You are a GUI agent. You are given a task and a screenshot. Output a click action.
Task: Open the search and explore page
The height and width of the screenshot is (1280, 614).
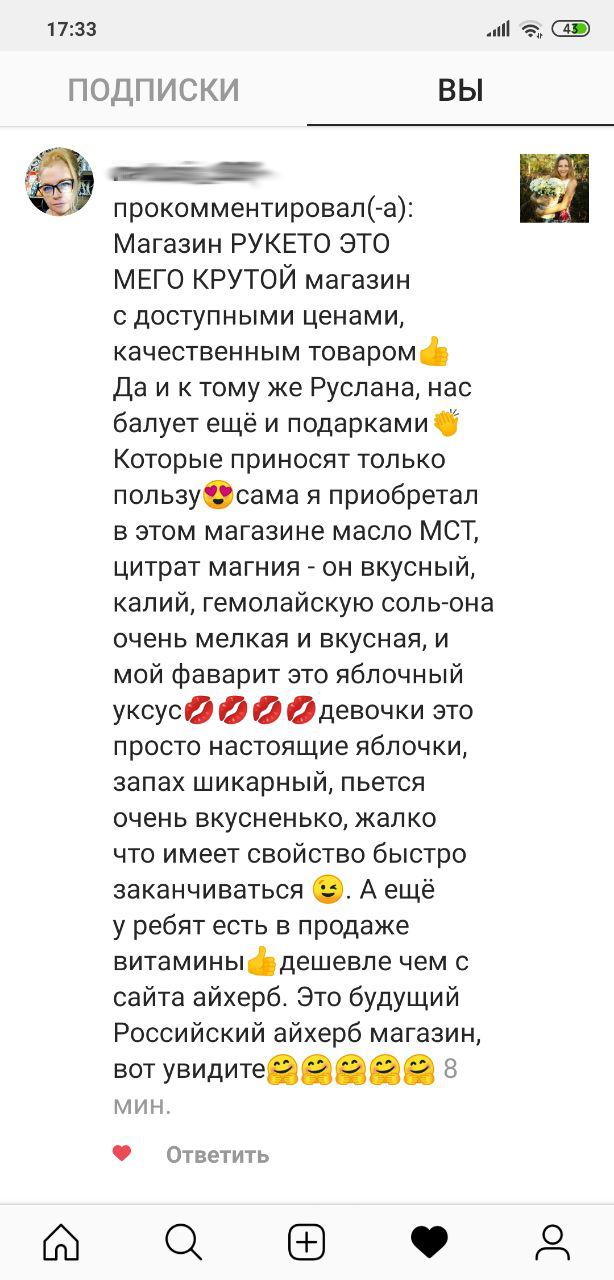pyautogui.click(x=184, y=1242)
